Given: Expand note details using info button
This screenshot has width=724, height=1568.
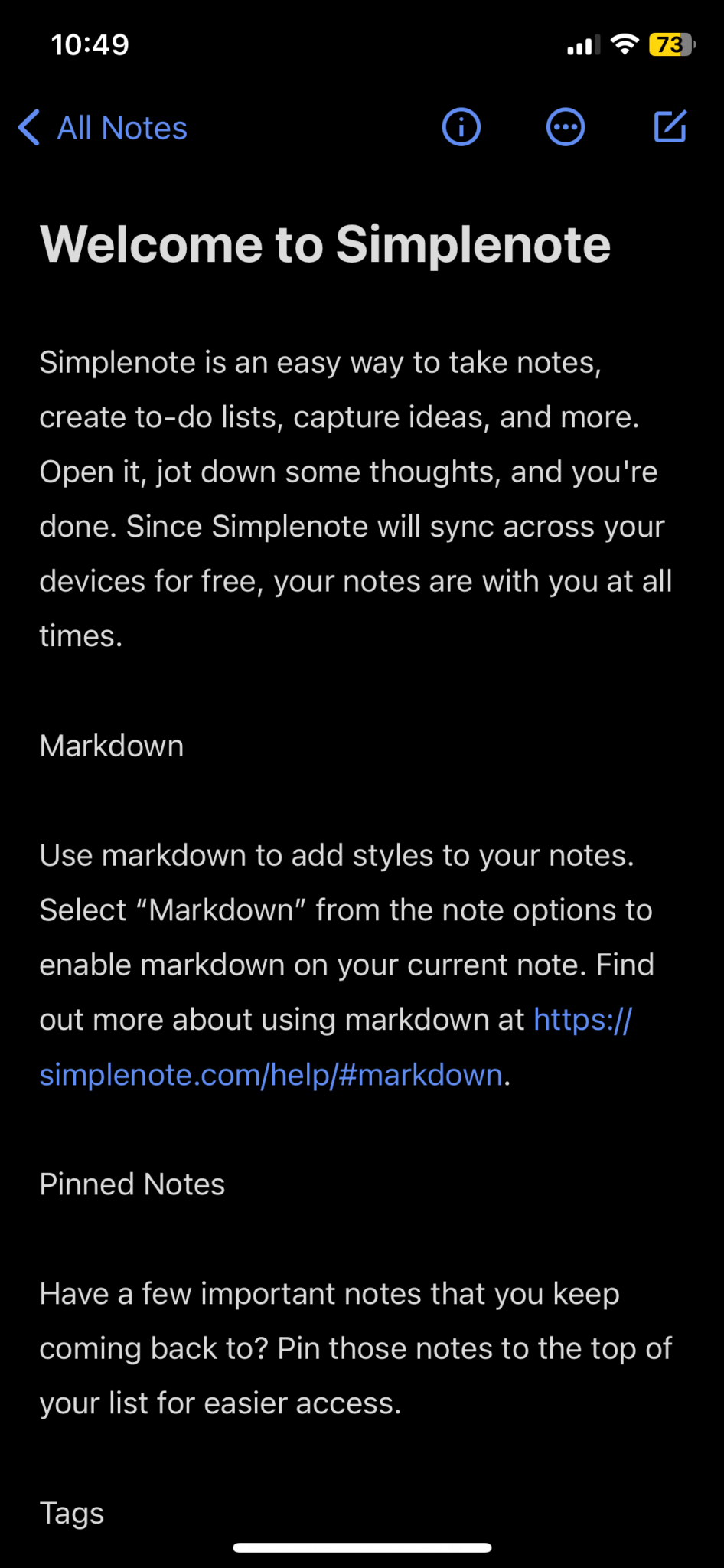Looking at the screenshot, I should point(461,127).
